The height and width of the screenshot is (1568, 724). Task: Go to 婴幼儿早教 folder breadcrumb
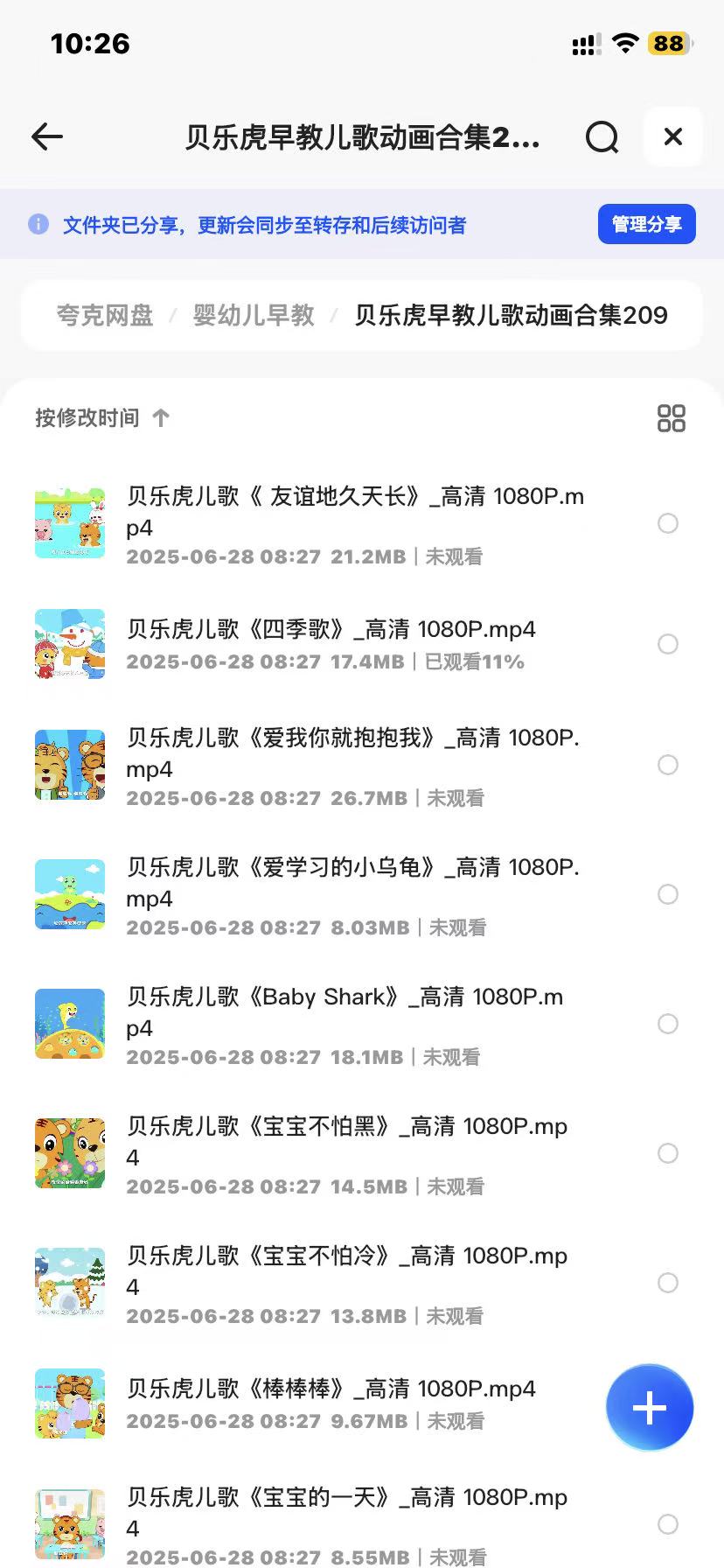click(254, 315)
